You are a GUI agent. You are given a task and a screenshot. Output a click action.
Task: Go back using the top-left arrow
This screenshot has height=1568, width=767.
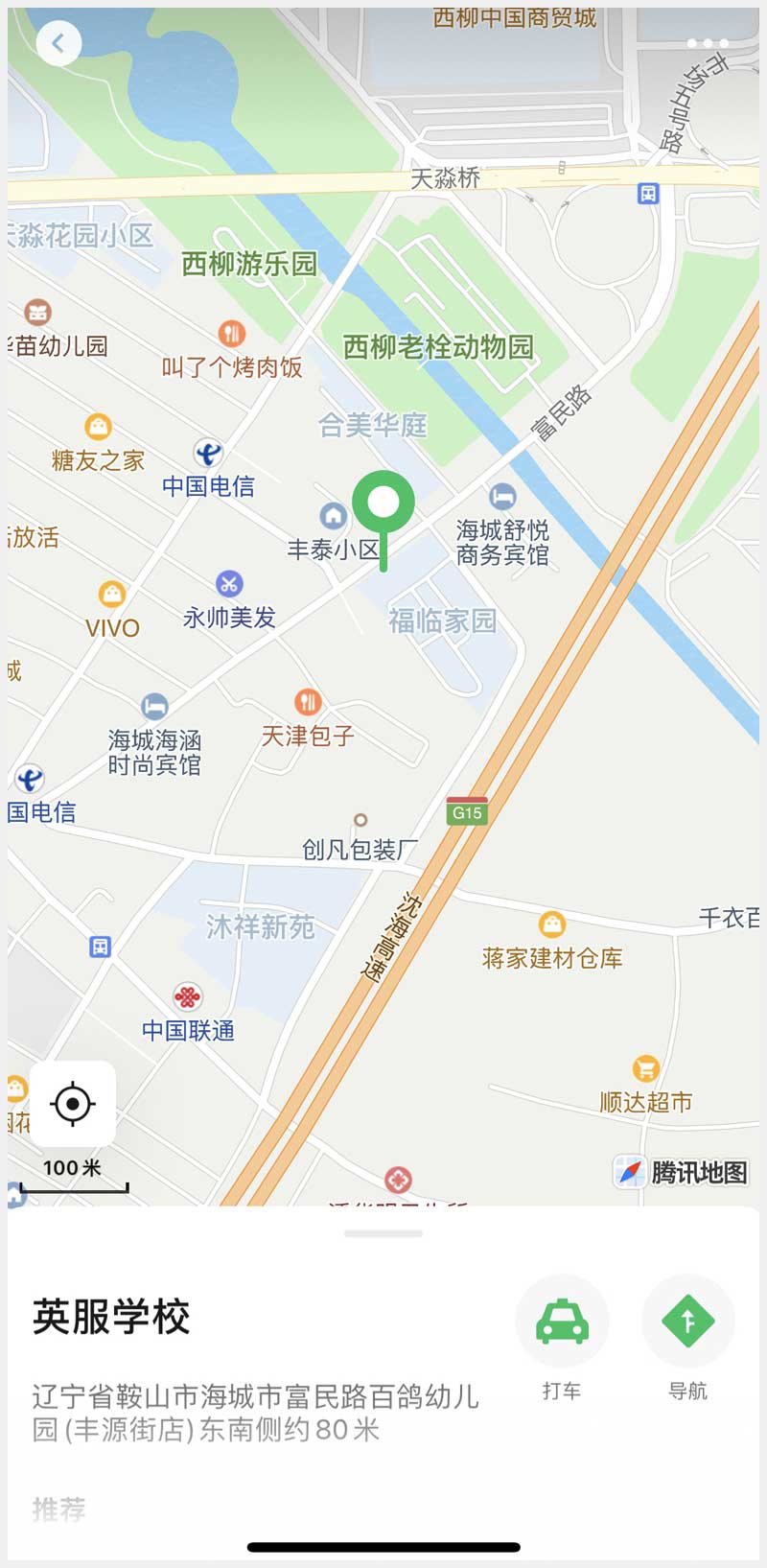coord(58,43)
